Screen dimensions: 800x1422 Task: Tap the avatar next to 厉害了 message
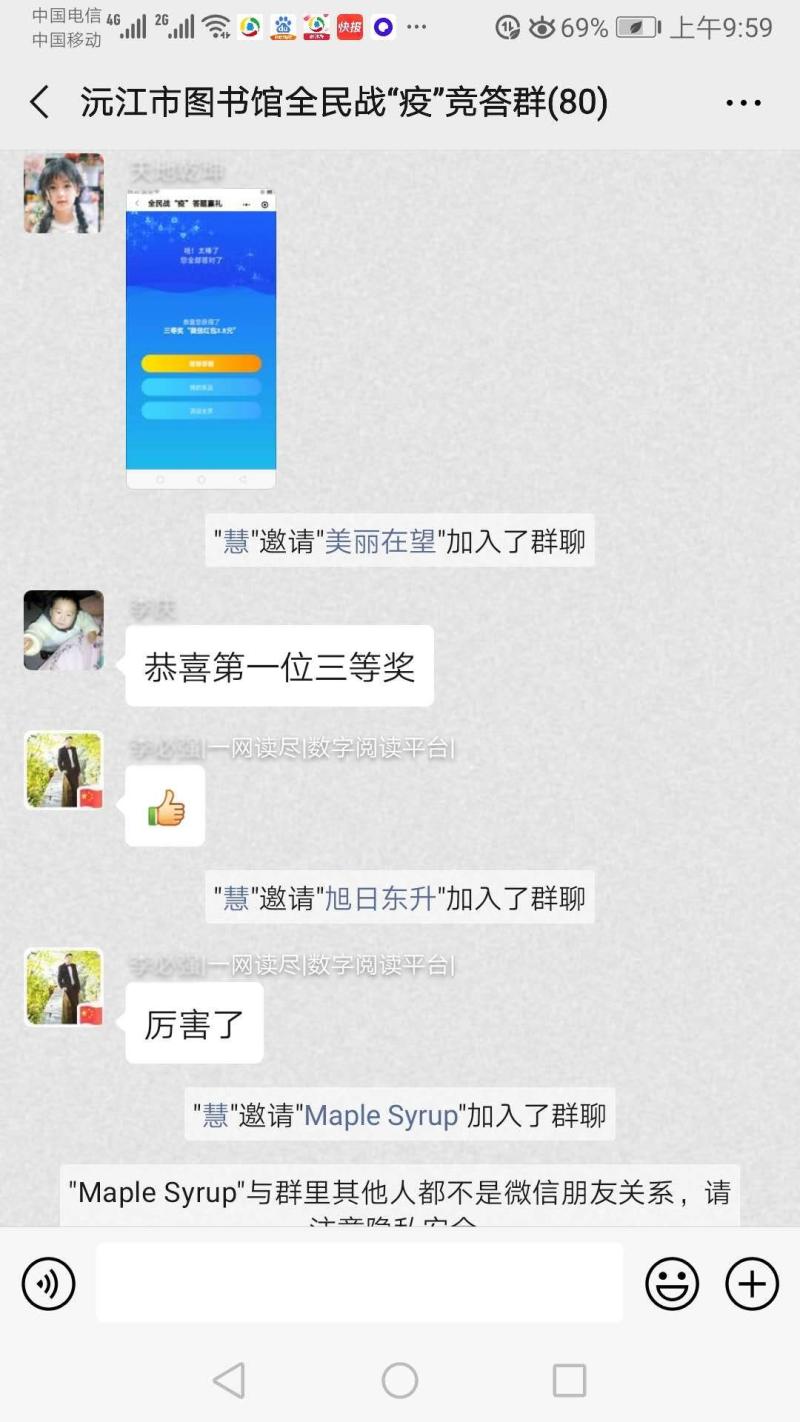64,988
